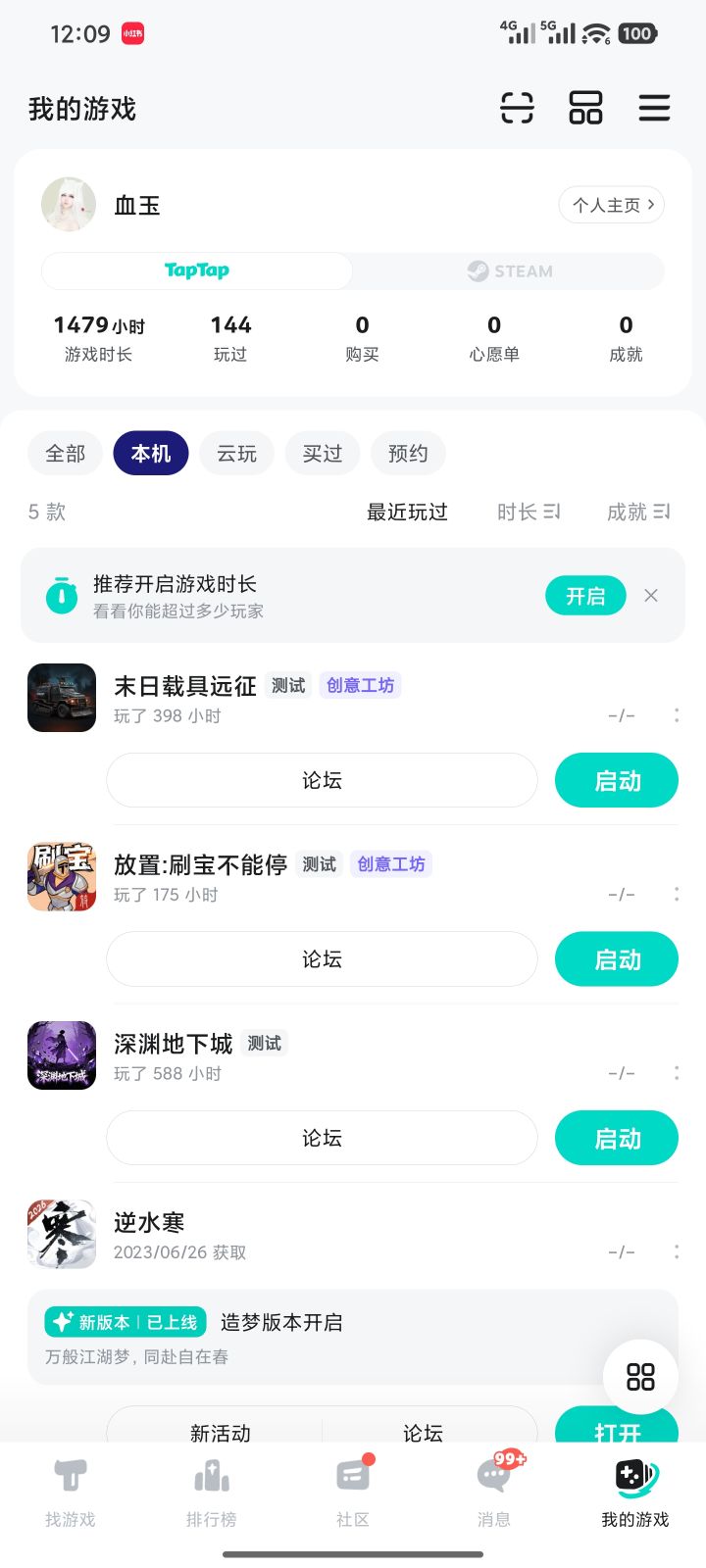Select the 预约 filter tab
This screenshot has height=1568, width=706.
(x=408, y=453)
